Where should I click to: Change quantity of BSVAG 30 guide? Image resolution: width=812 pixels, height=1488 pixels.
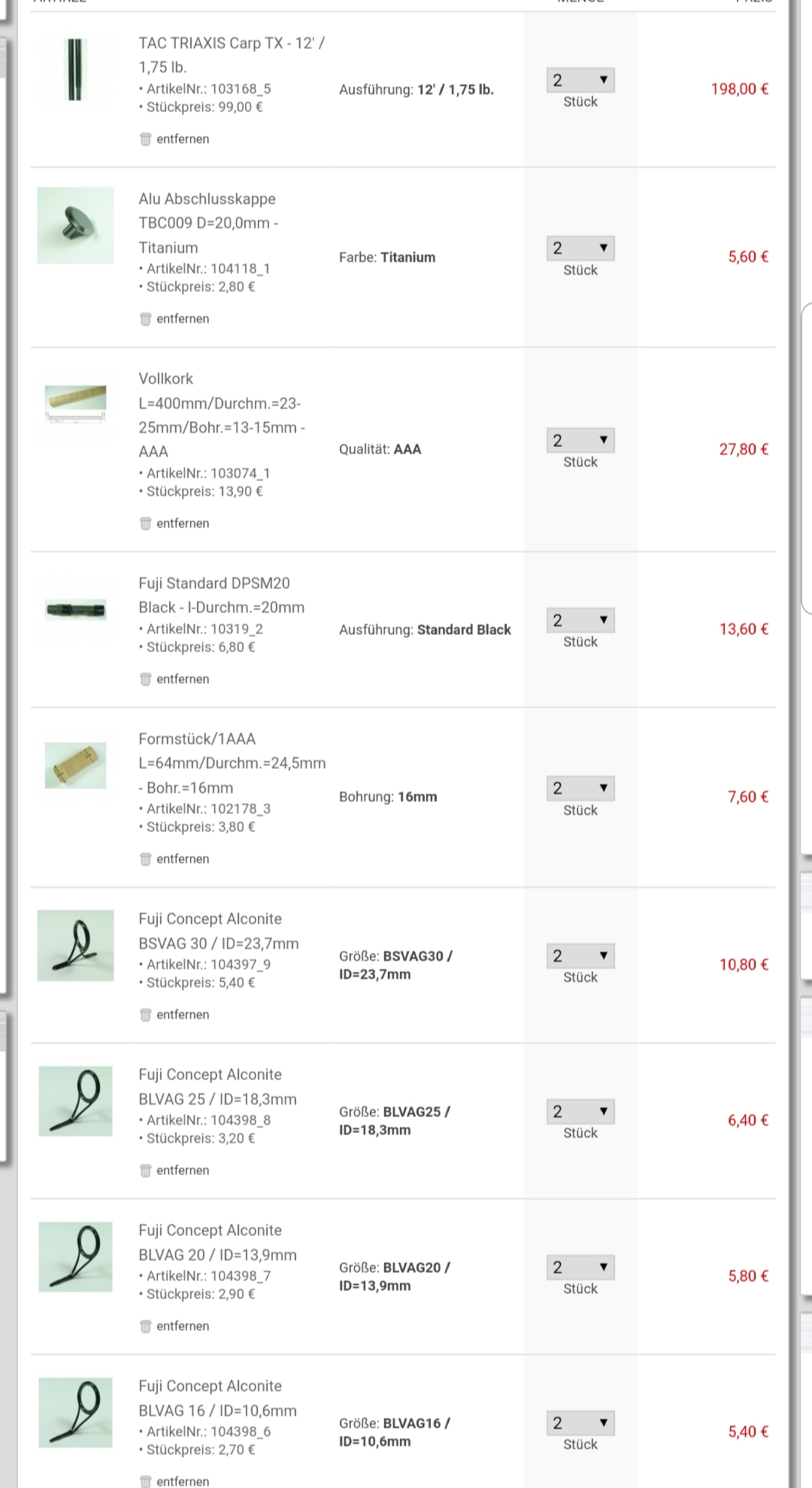580,956
